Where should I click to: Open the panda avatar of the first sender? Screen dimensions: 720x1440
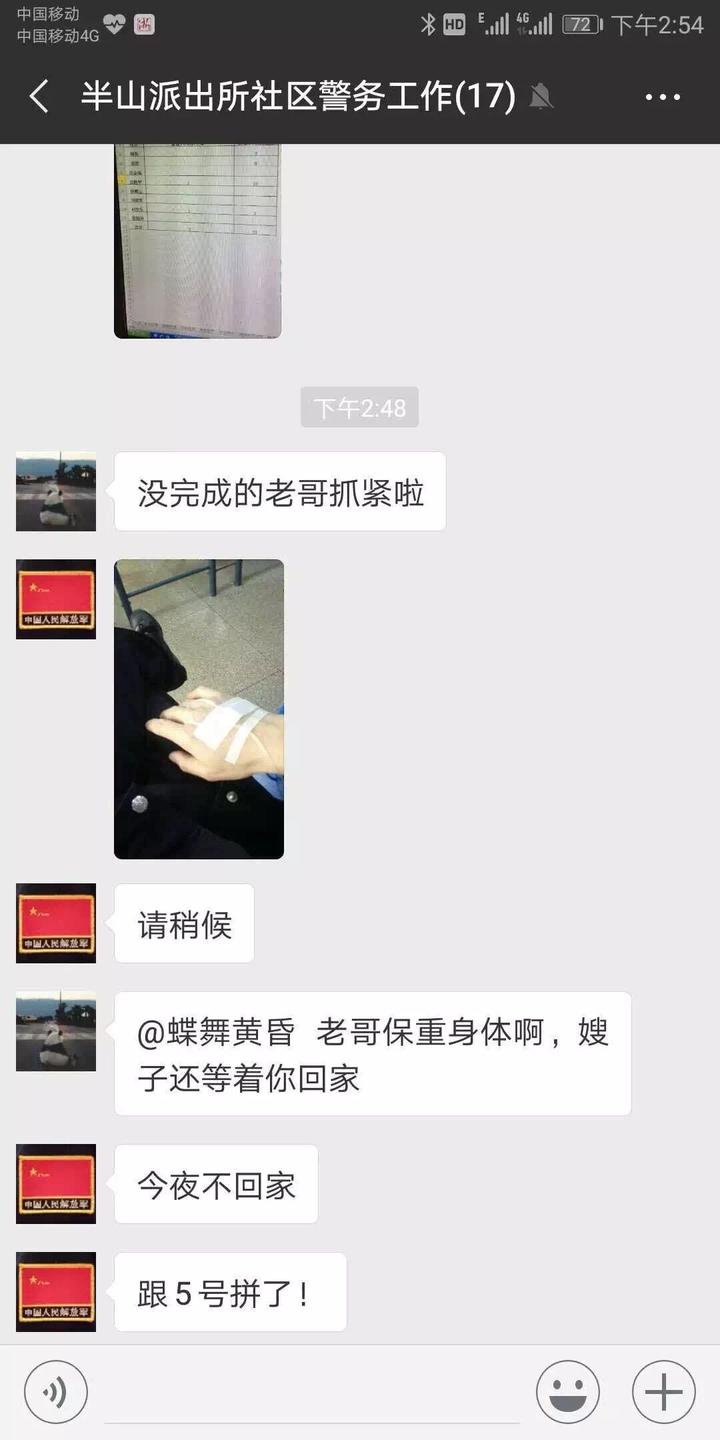[x=55, y=492]
